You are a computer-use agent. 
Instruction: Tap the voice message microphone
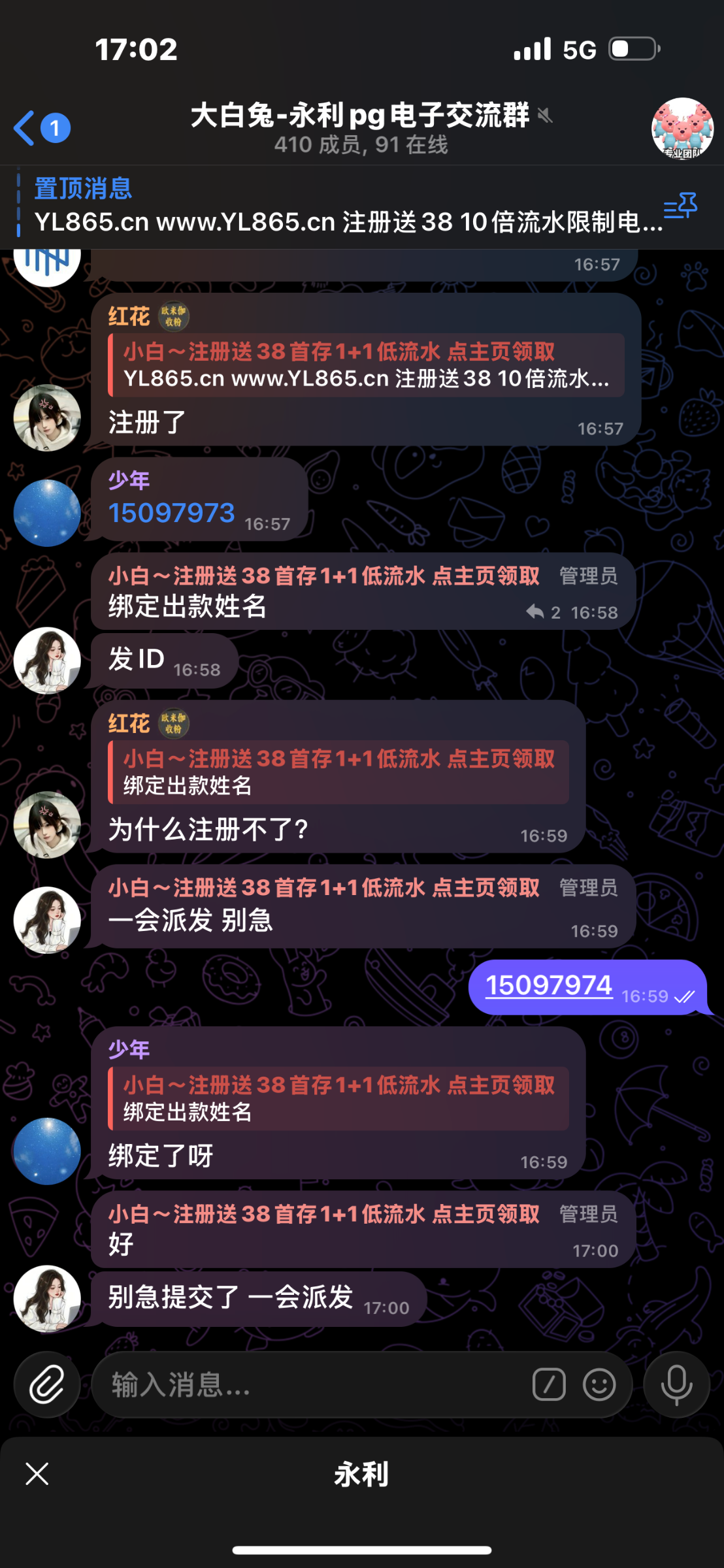(x=676, y=1384)
